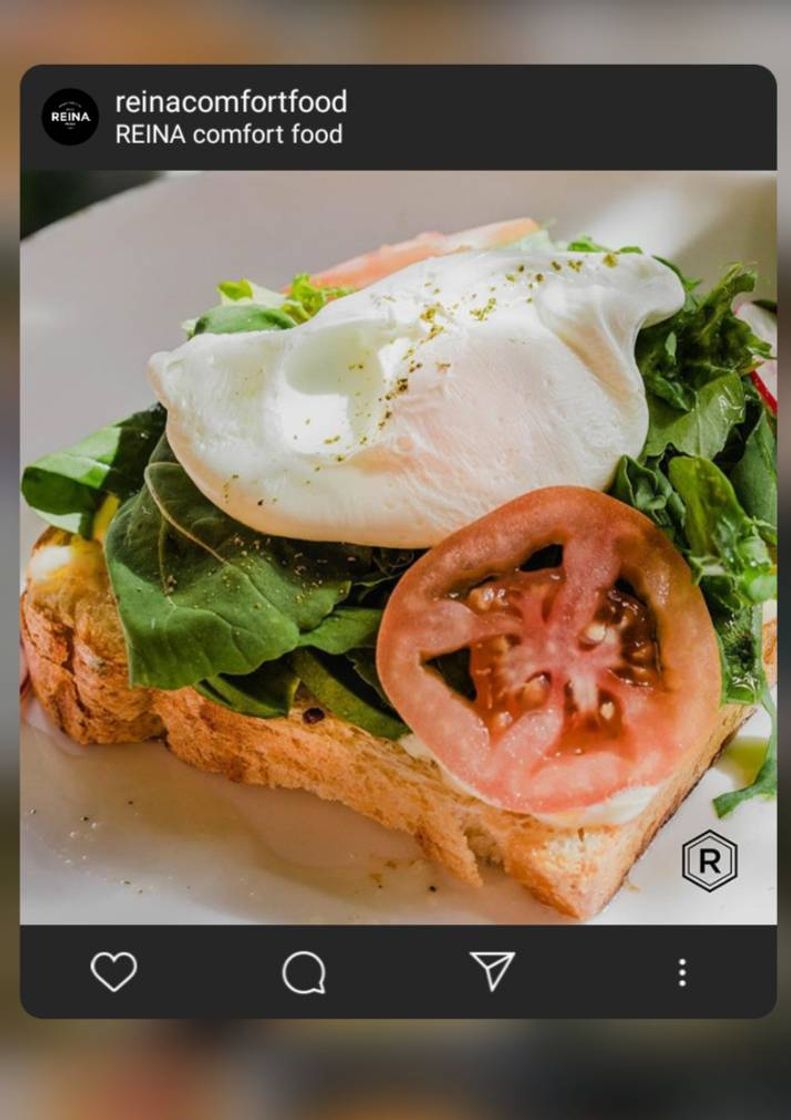Click the REINA logo inside the avatar badge
Viewport: 791px width, 1120px height.
(x=68, y=117)
